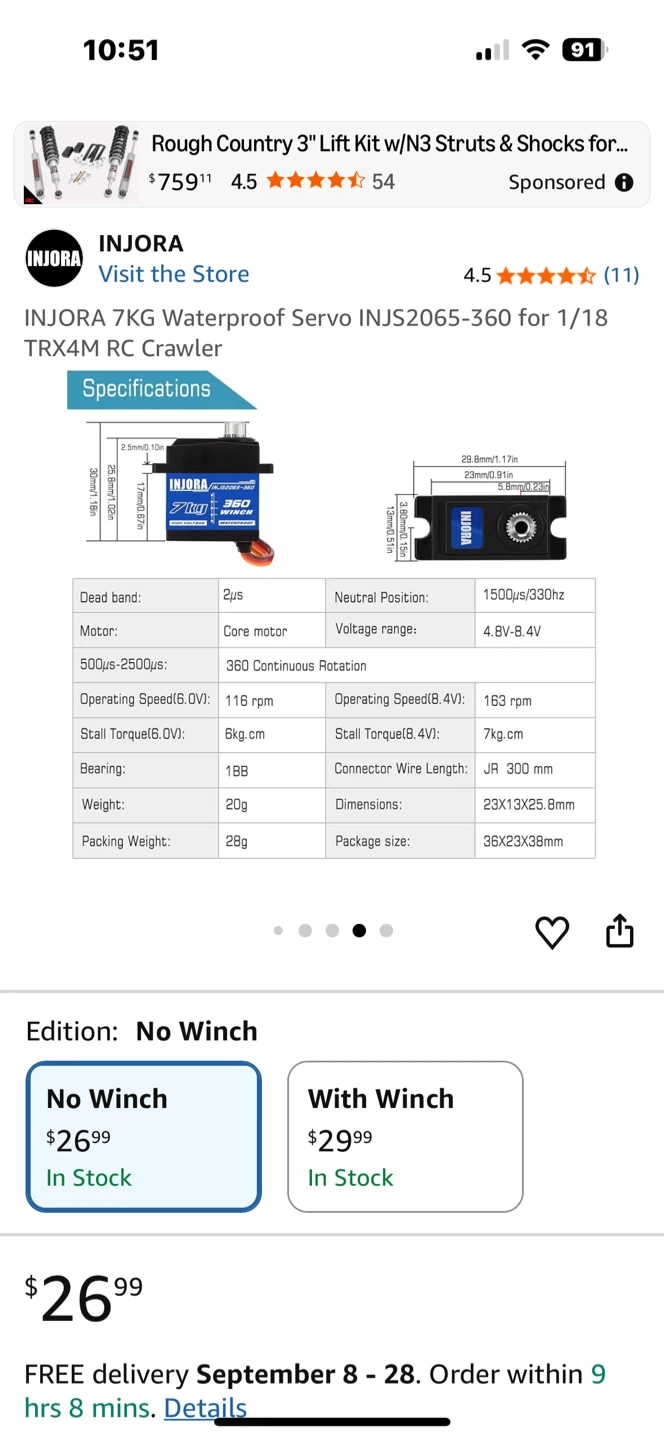Choose the With Winch edition
The height and width of the screenshot is (1440, 664).
[x=405, y=1136]
